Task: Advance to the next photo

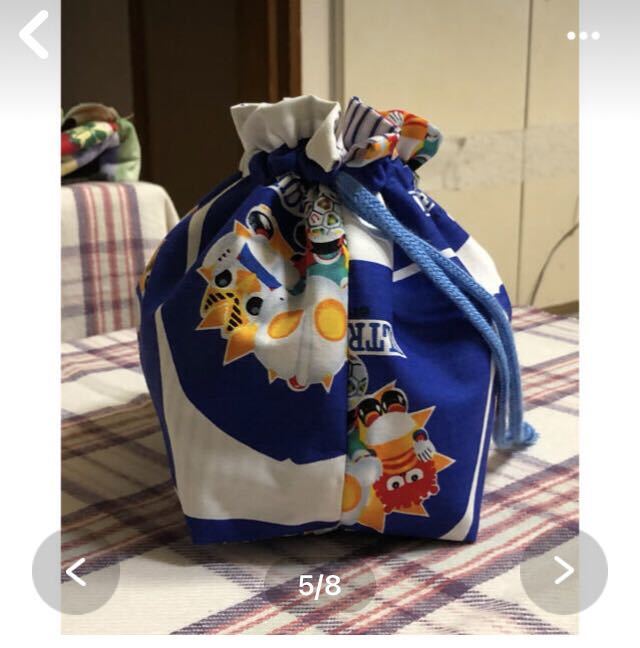Action: pos(564,572)
